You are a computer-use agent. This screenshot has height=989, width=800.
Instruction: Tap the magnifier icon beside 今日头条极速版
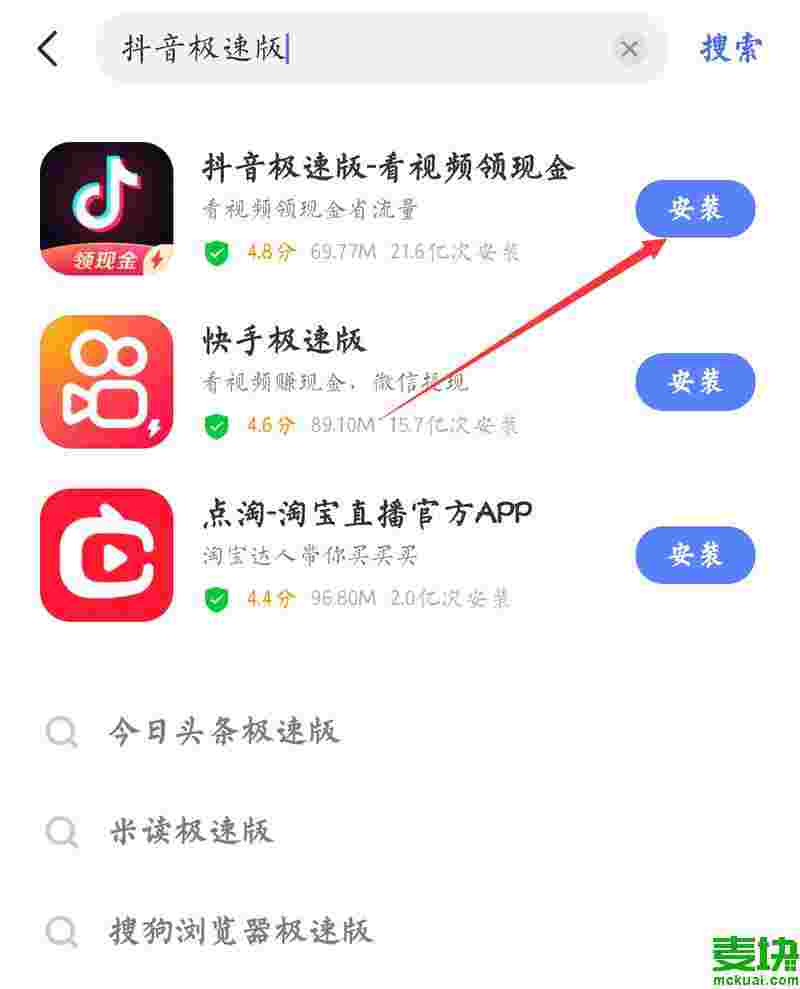62,732
